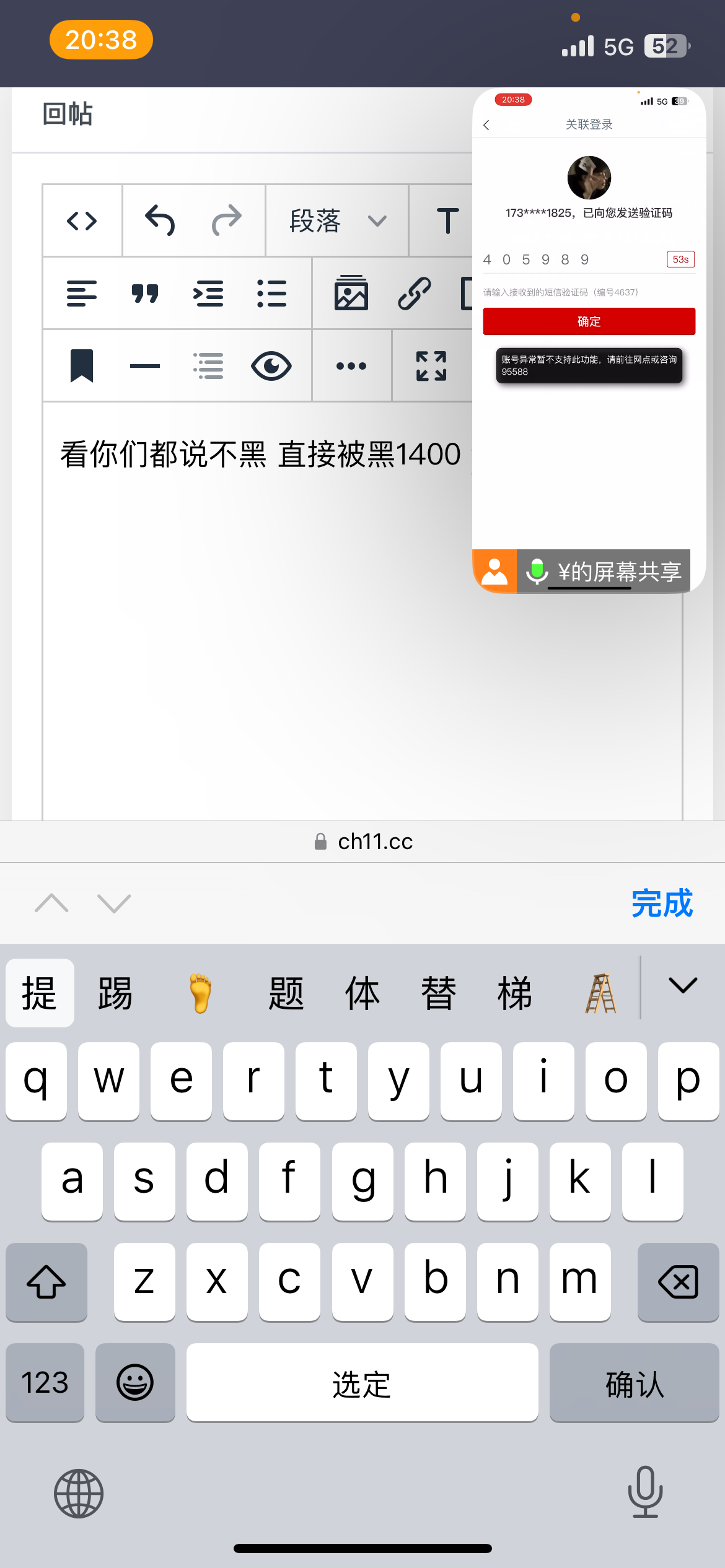Screen dimensions: 725x1568
Task: Increase the paragraph indent
Action: click(208, 294)
